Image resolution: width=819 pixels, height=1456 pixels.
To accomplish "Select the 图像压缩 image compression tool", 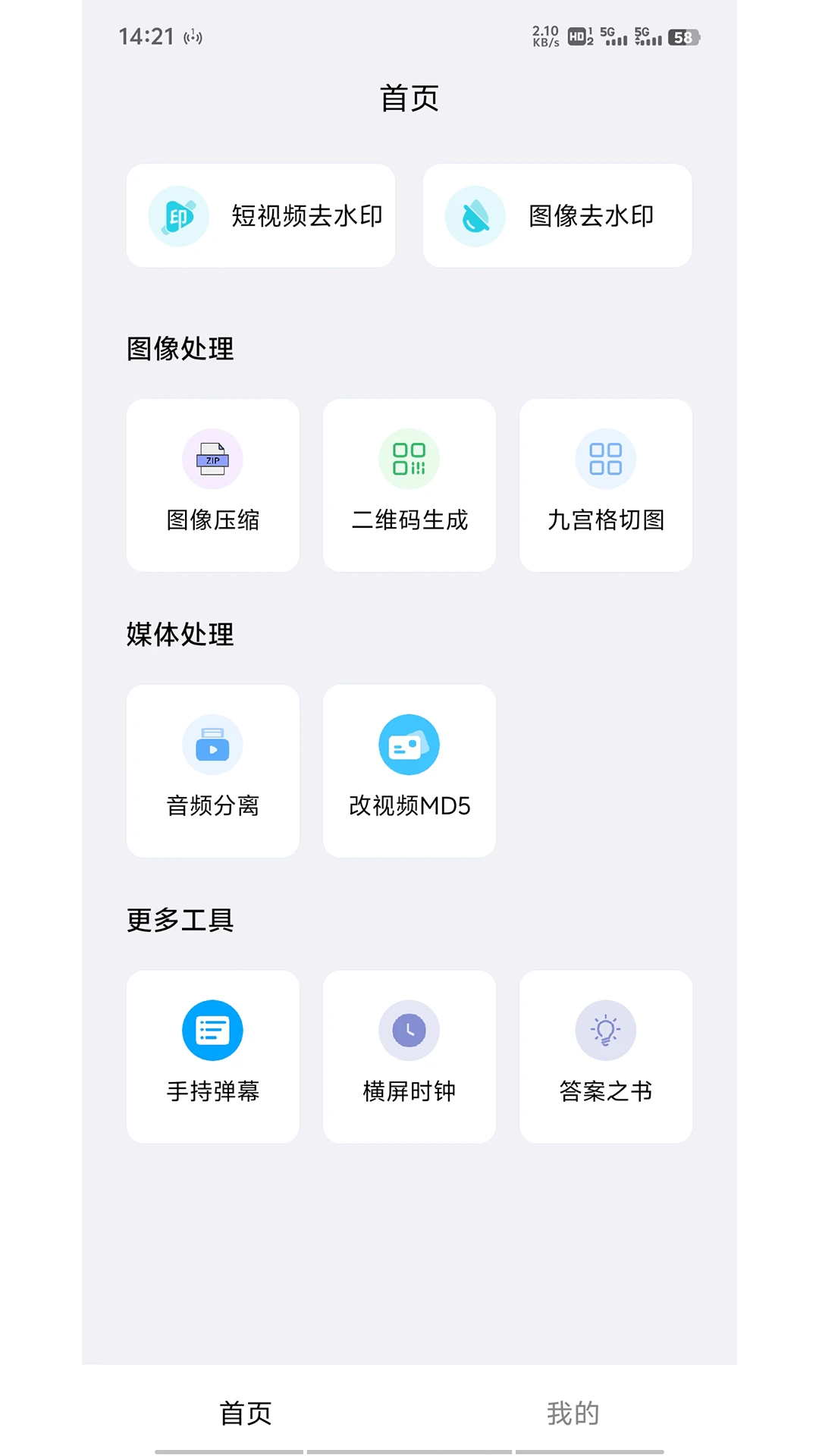I will [x=213, y=485].
